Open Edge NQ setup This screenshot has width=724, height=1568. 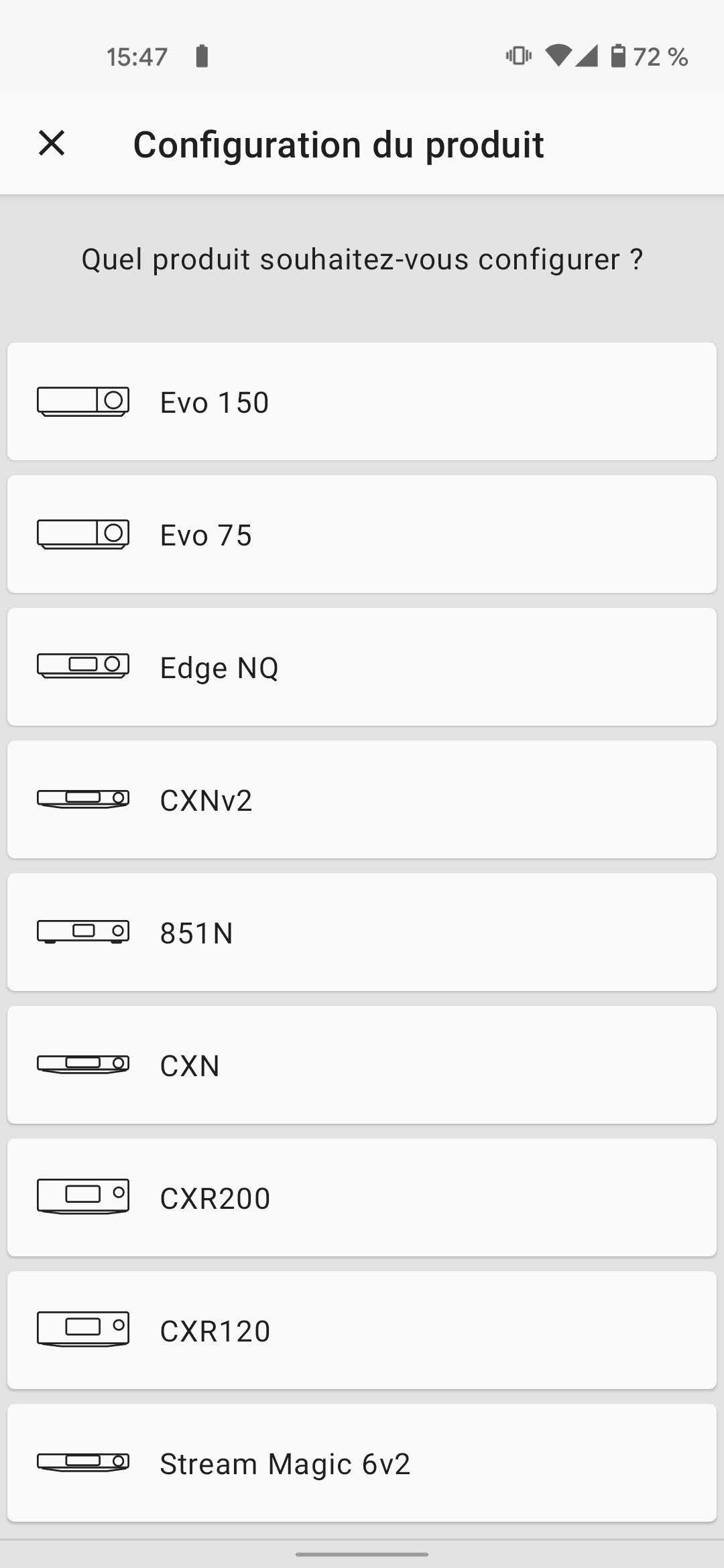point(362,667)
